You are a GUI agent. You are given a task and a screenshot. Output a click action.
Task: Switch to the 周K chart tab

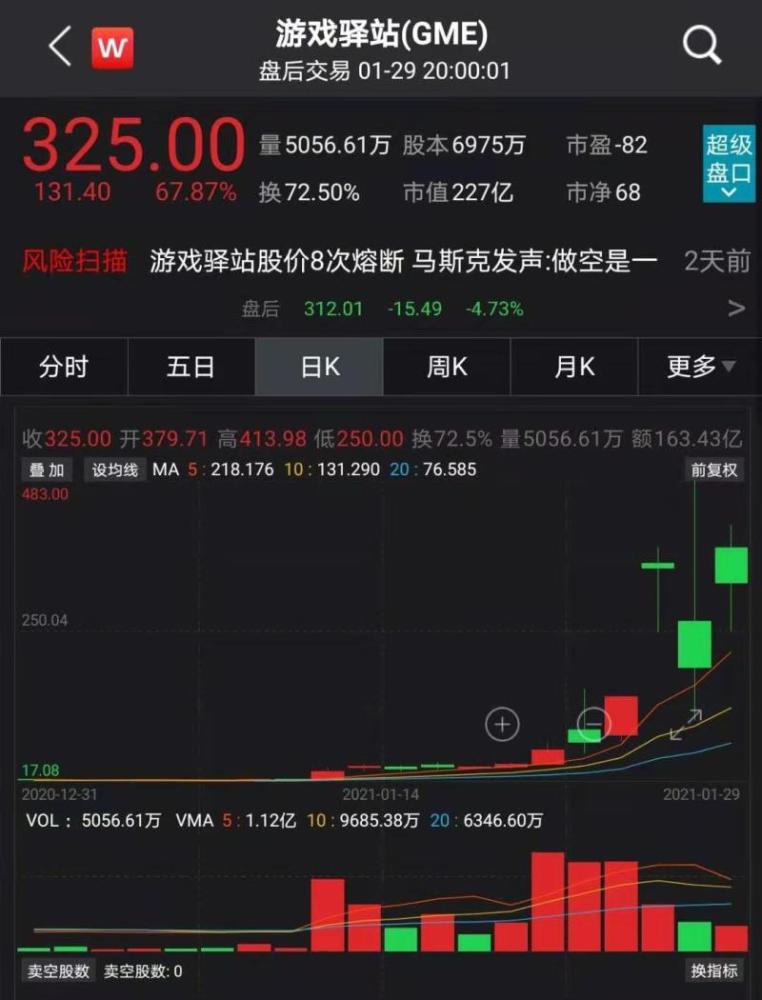(446, 367)
